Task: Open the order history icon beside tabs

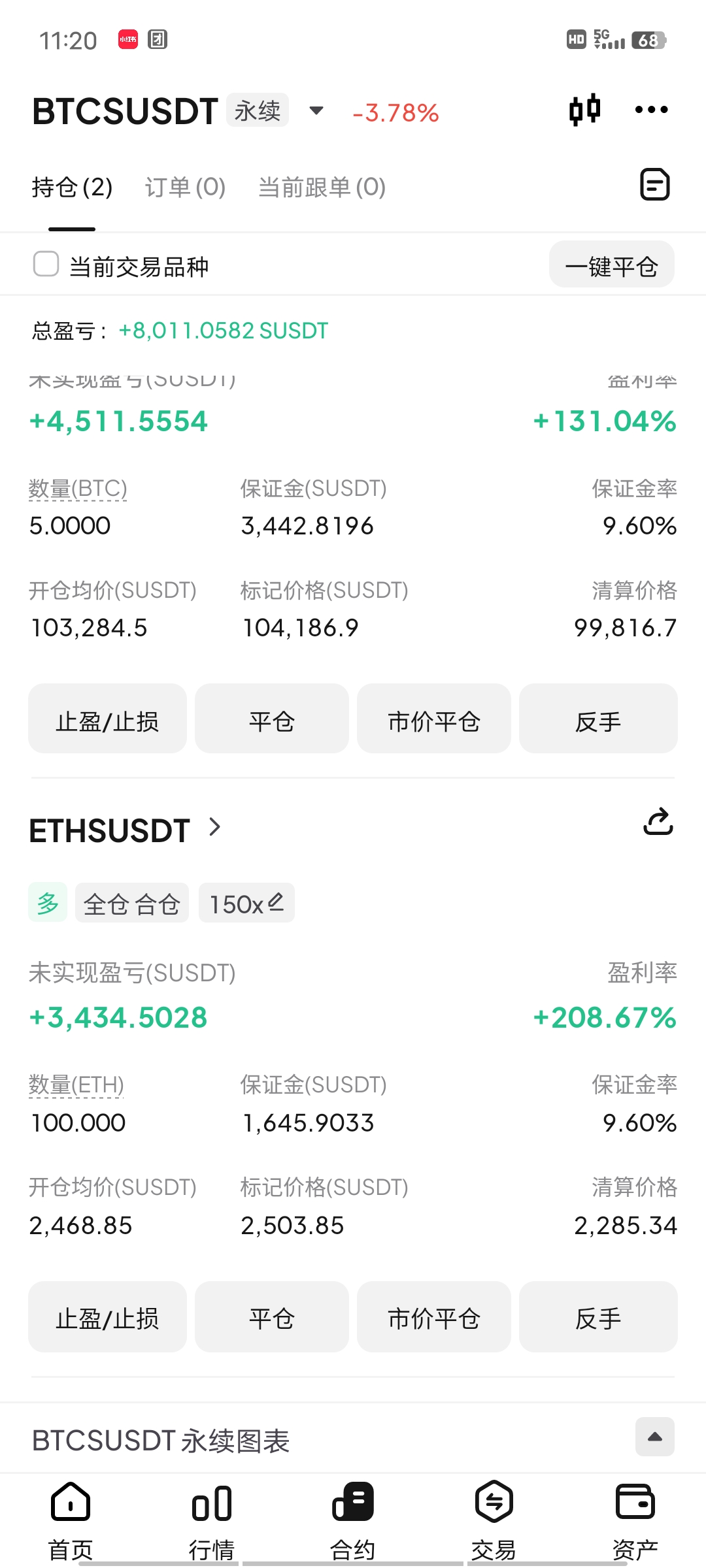Action: point(654,184)
